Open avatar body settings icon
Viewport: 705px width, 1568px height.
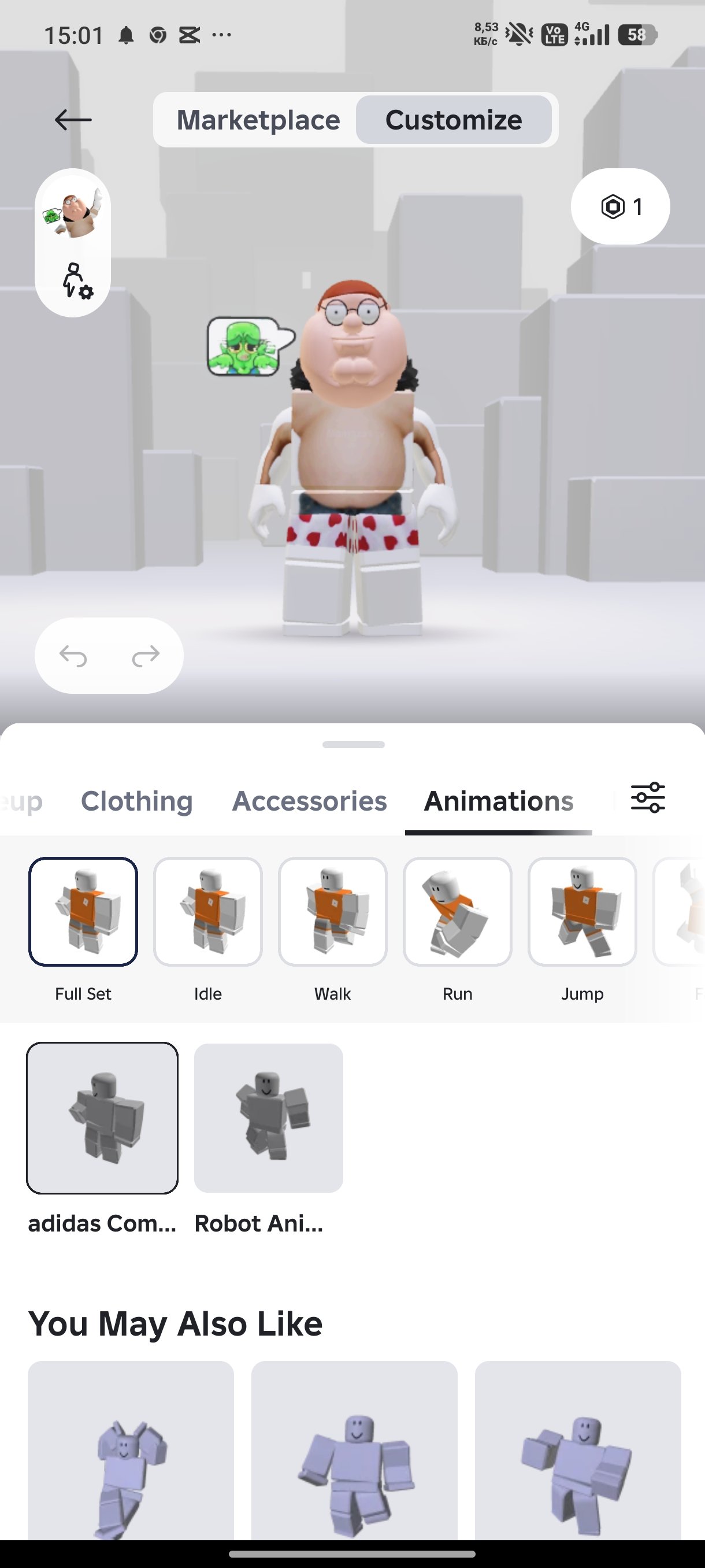pyautogui.click(x=77, y=280)
